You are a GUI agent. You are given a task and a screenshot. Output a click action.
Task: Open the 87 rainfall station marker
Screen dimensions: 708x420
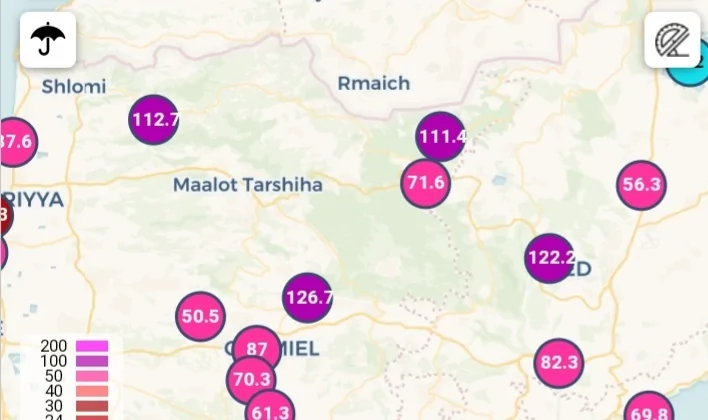click(257, 347)
